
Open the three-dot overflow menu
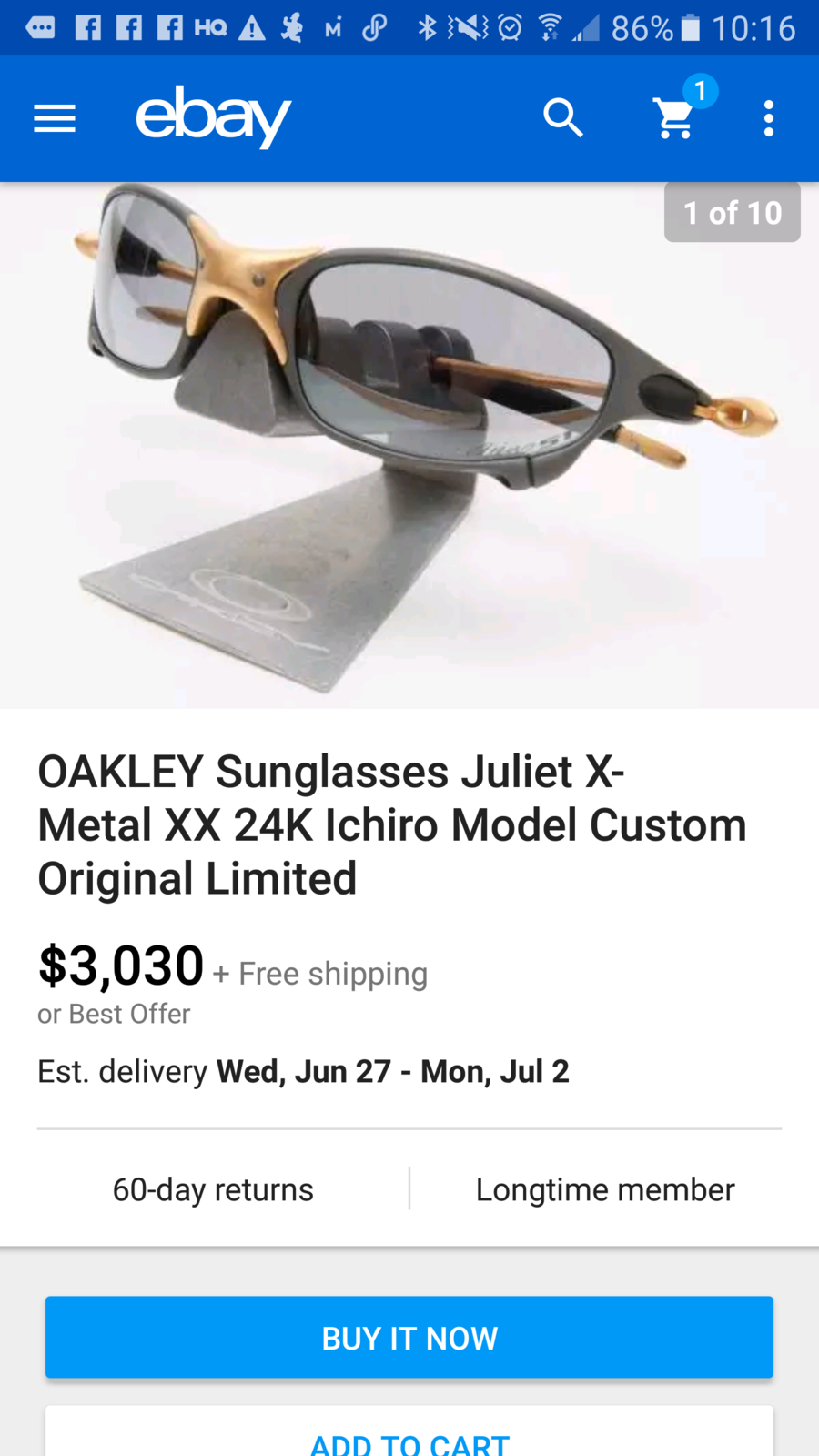[x=769, y=118]
